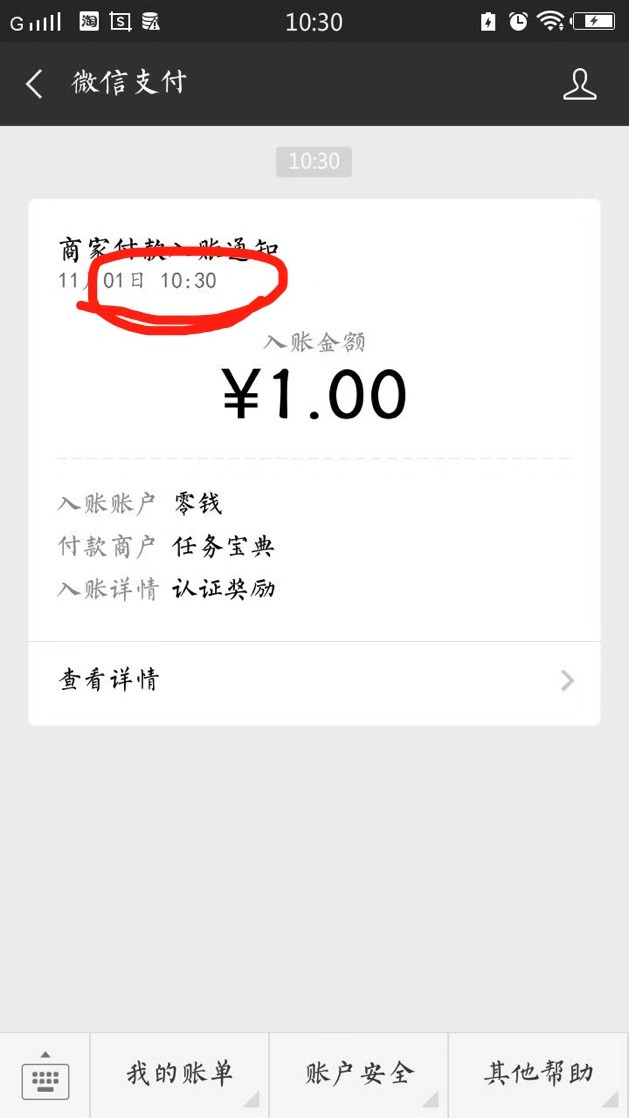This screenshot has height=1118, width=629.
Task: Go back from 微信支付
Action: click(35, 84)
